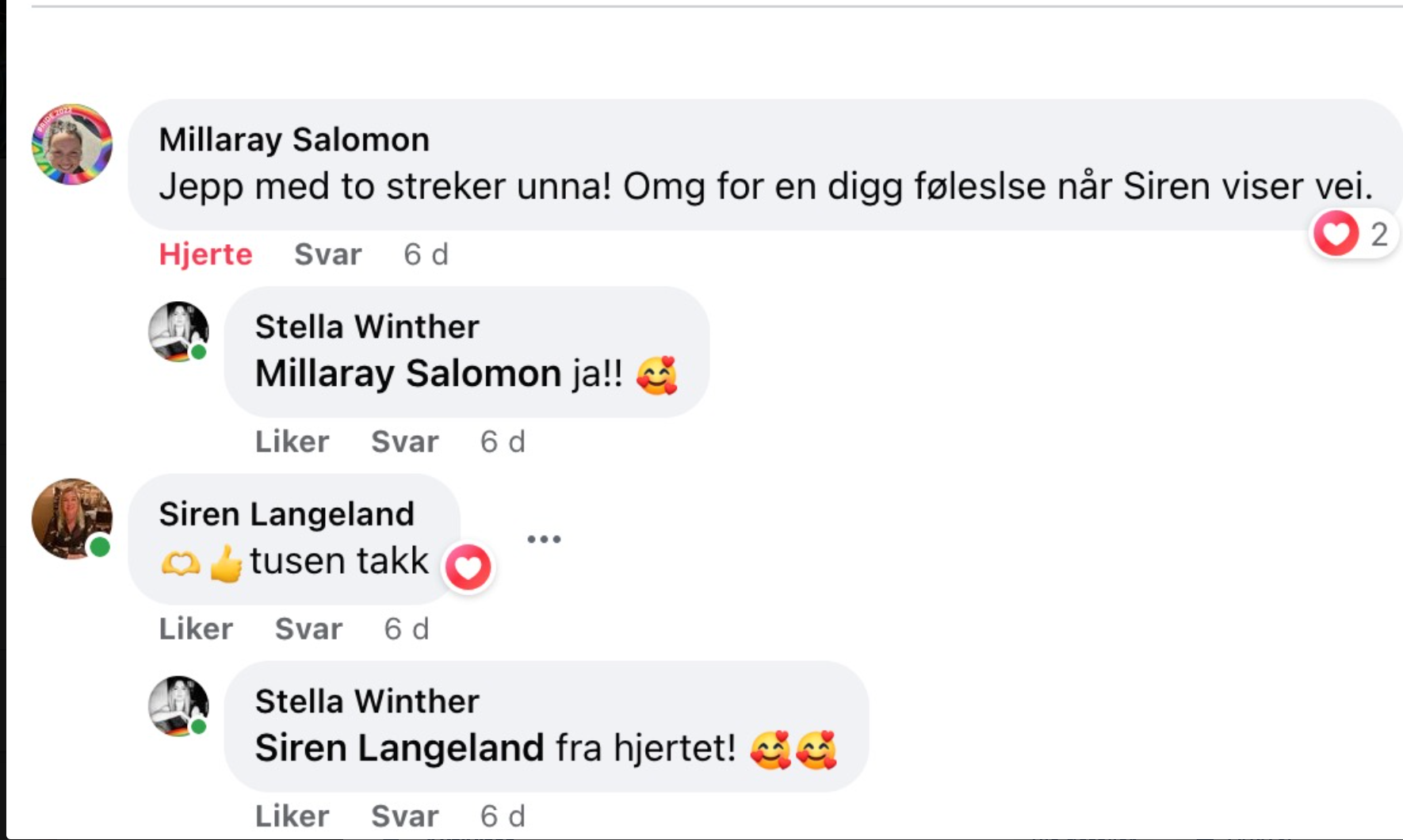
Task: Tap Svar under Stella Winther's "ja!!" reply
Action: pos(404,441)
